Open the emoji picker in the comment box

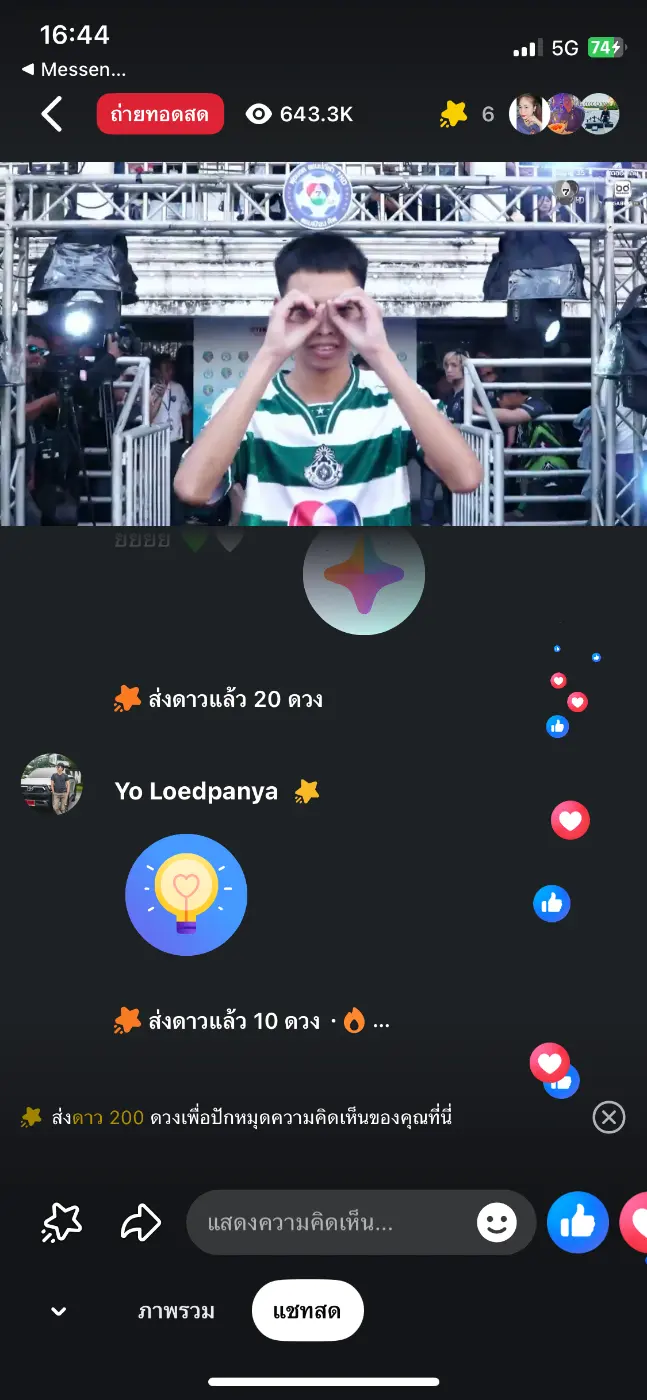497,1222
